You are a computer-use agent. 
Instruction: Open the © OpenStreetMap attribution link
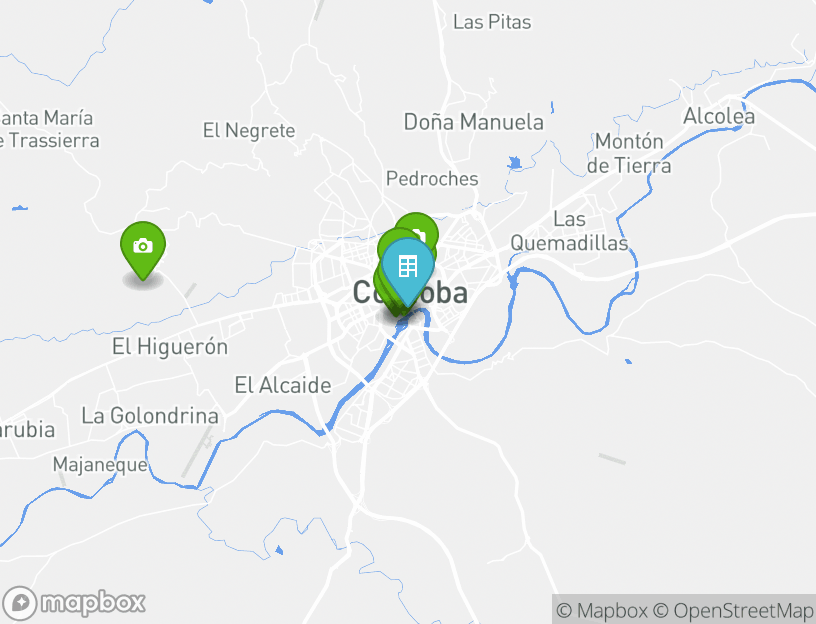pos(733,610)
